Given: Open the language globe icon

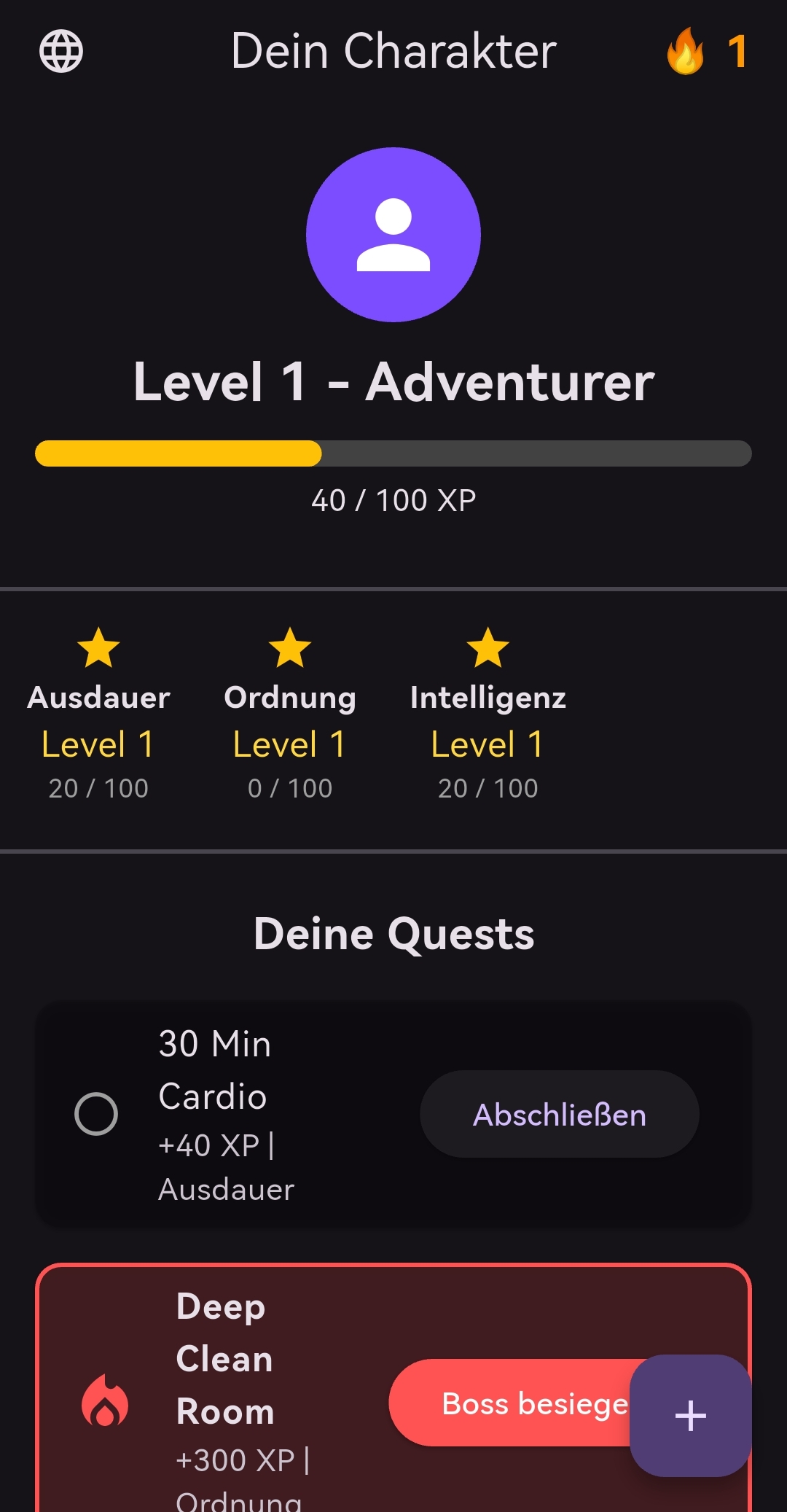Looking at the screenshot, I should pos(61,52).
